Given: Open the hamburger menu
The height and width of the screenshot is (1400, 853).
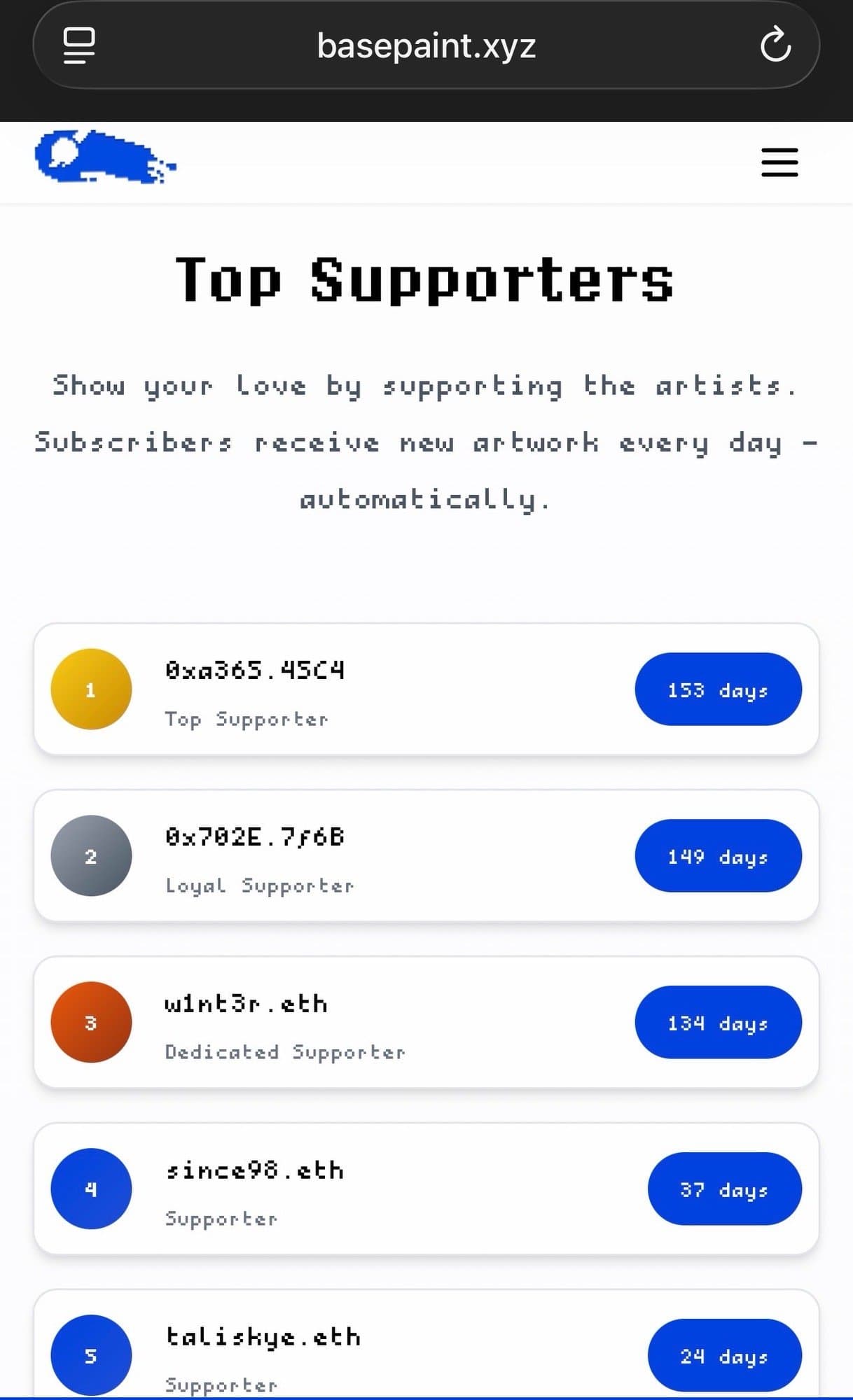Looking at the screenshot, I should coord(779,162).
